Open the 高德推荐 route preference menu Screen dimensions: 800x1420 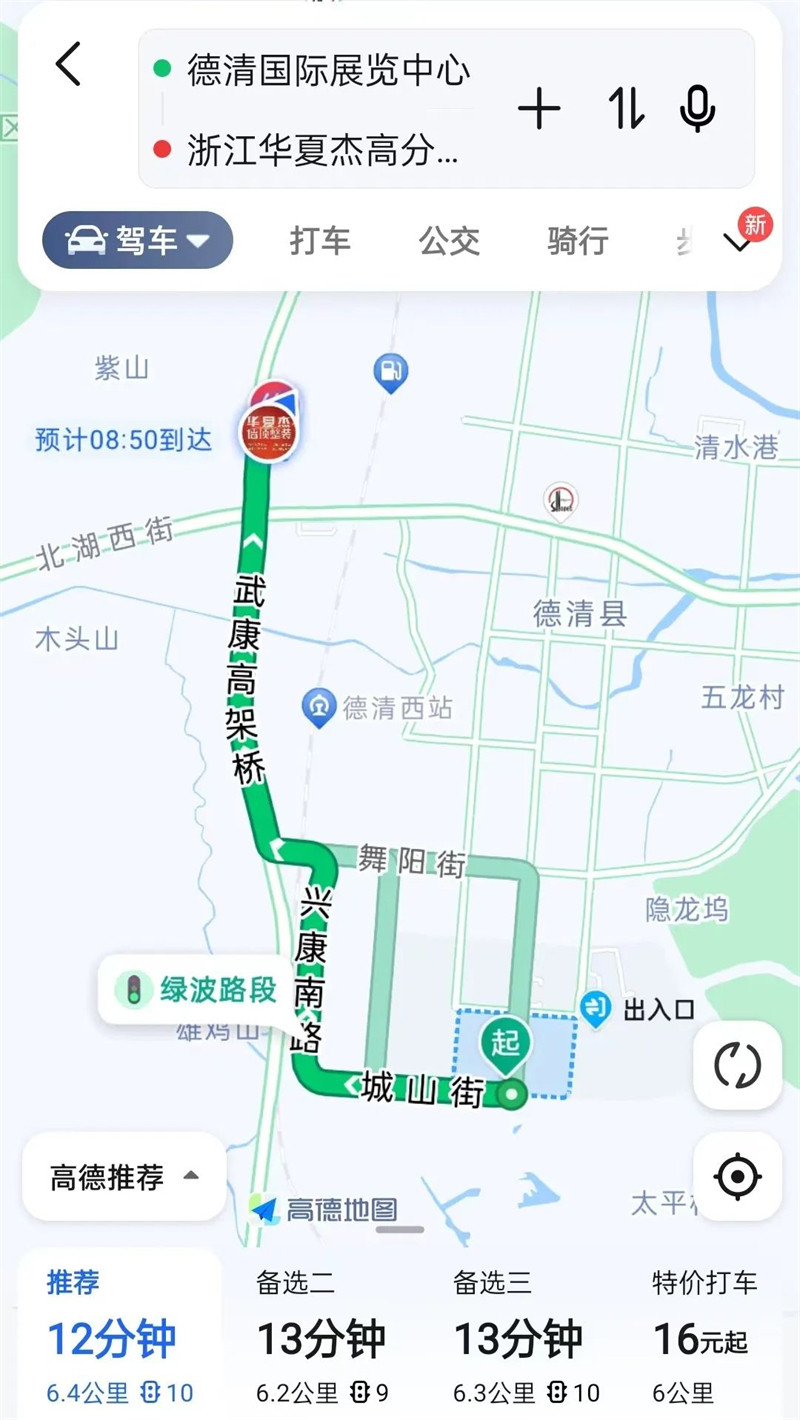coord(124,1177)
